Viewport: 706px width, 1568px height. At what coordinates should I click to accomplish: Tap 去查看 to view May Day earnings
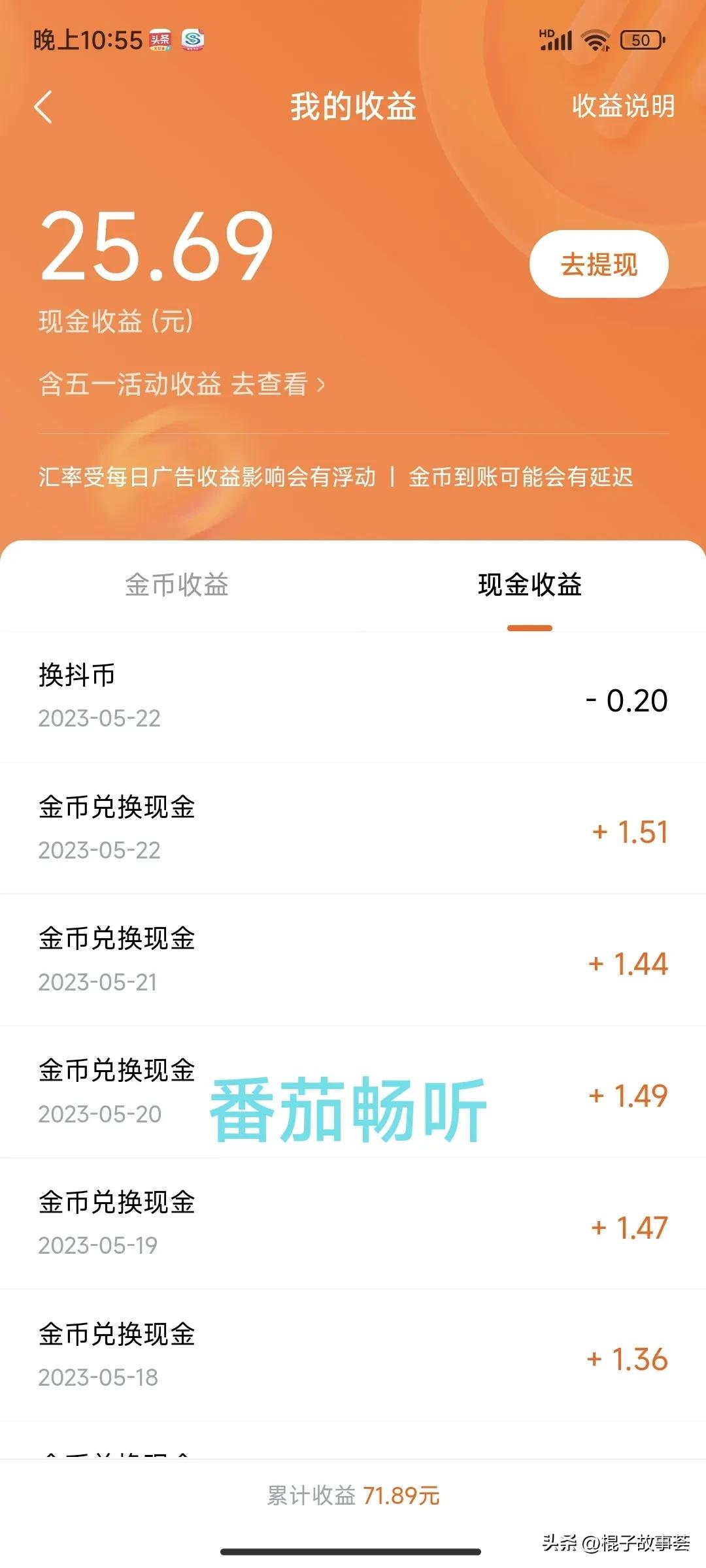pyautogui.click(x=272, y=385)
